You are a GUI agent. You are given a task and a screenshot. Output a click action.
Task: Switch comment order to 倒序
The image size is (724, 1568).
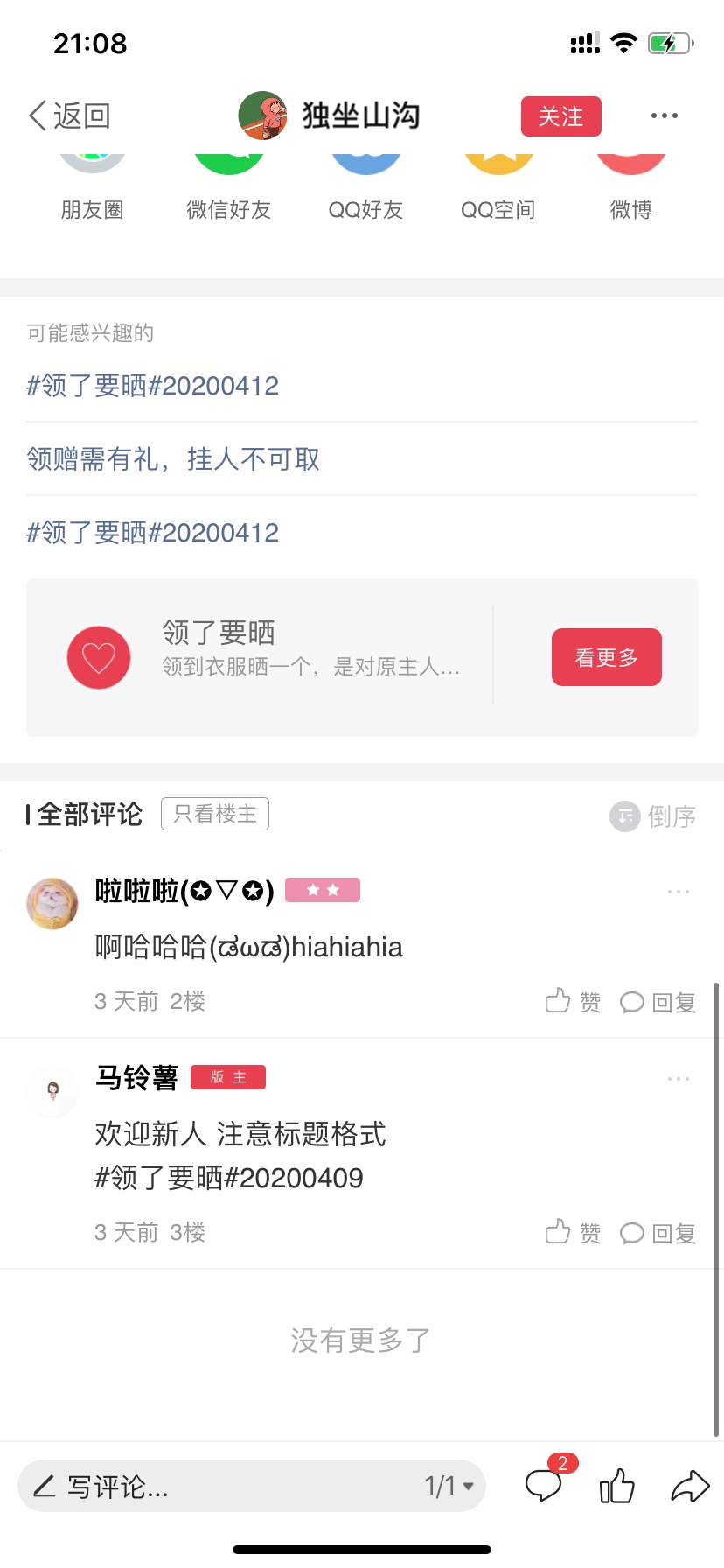pyautogui.click(x=653, y=816)
